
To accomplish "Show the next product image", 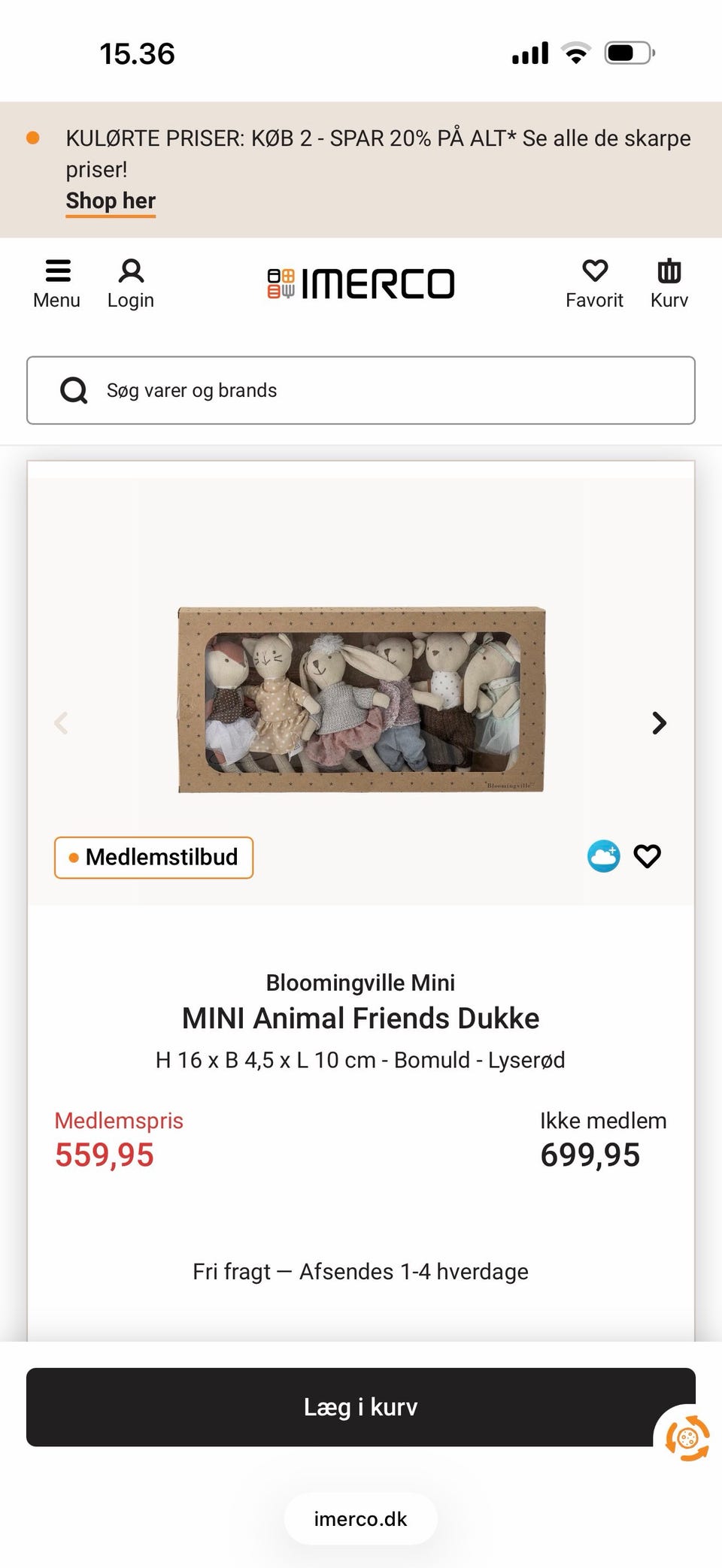I will click(658, 722).
